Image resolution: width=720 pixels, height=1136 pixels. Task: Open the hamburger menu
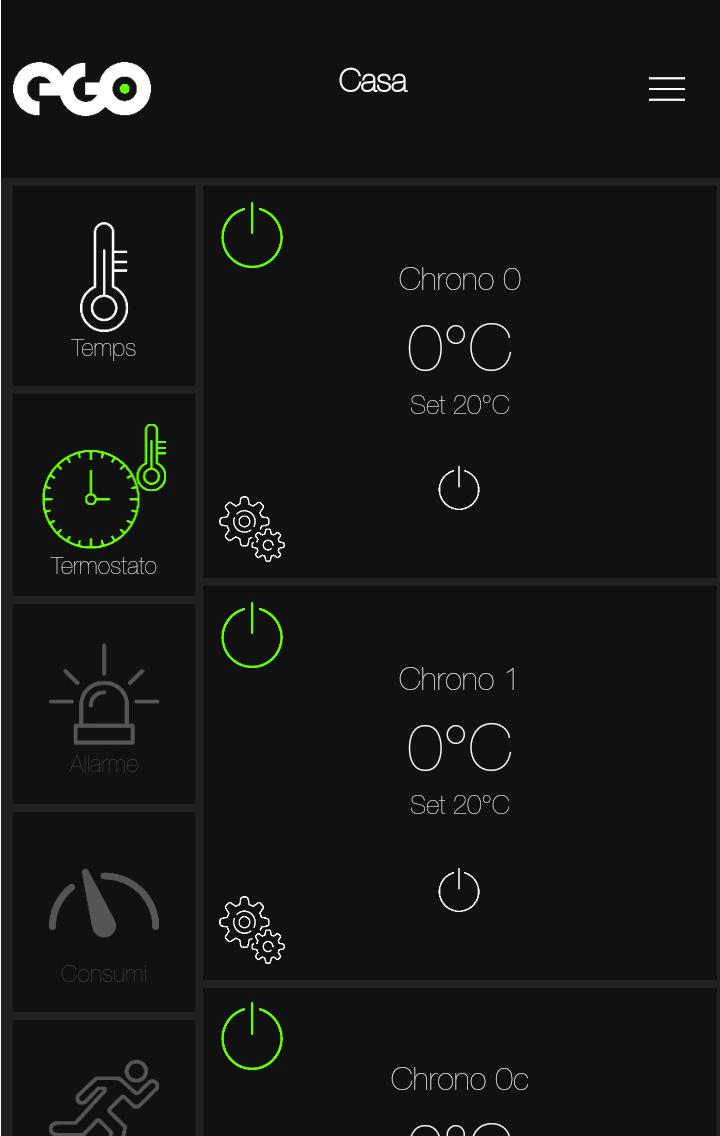666,89
